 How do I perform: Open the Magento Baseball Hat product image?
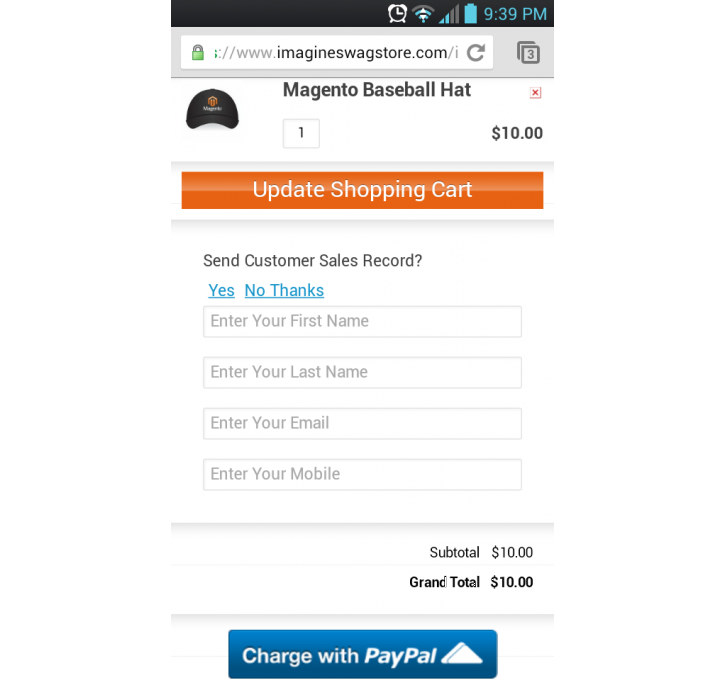click(212, 110)
